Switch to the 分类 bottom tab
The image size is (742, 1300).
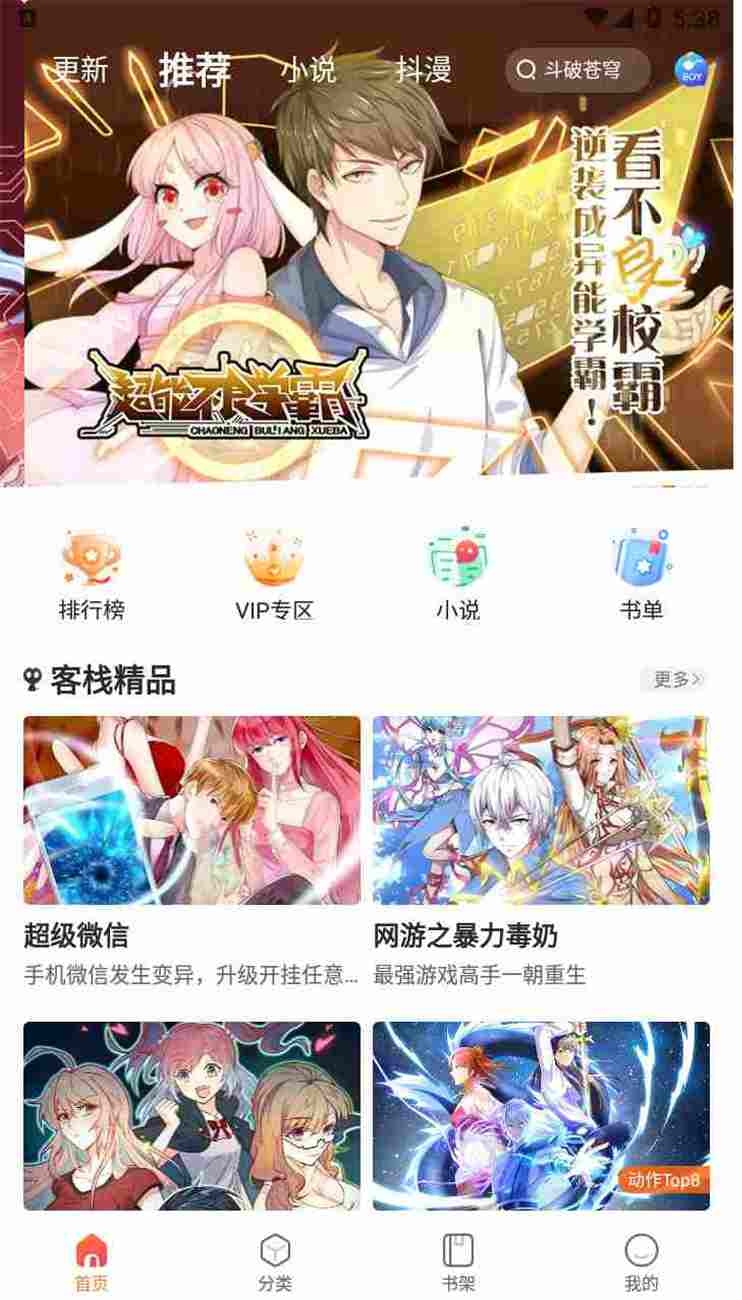[x=275, y=1262]
